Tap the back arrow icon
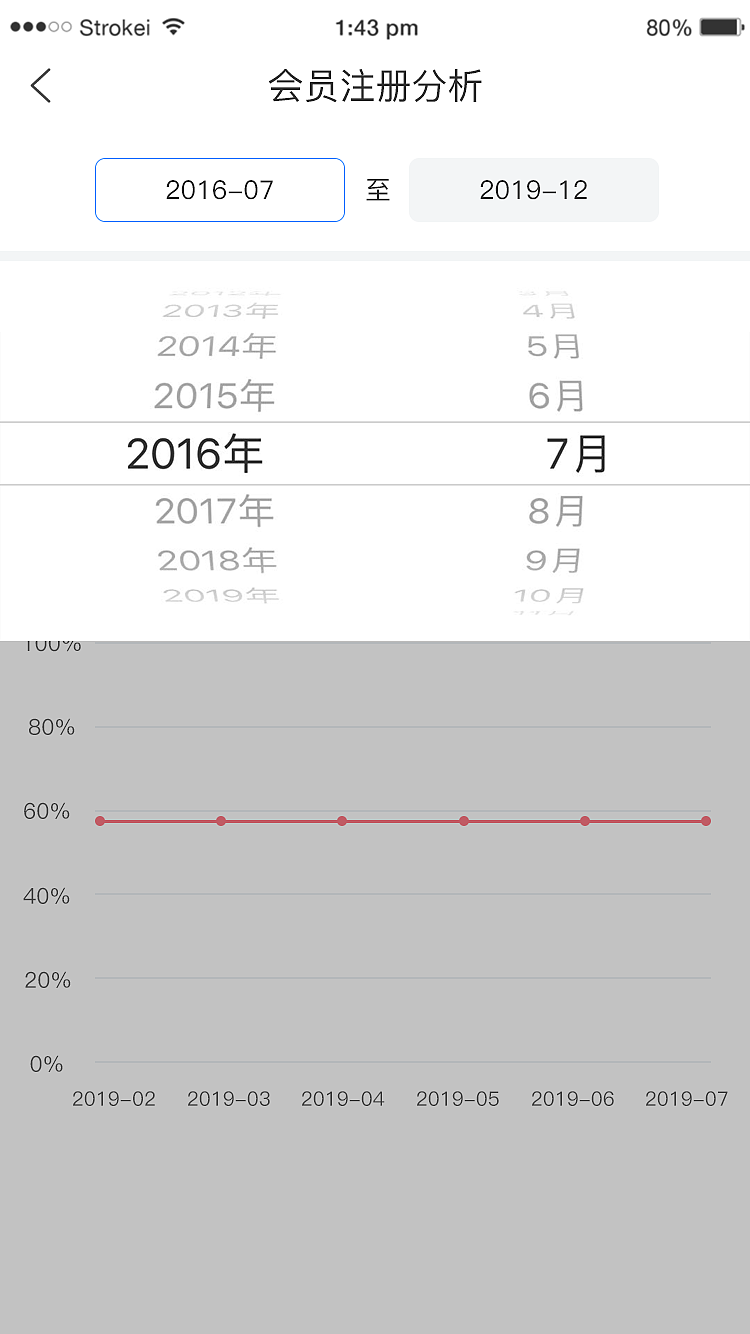The height and width of the screenshot is (1334, 750). point(40,86)
